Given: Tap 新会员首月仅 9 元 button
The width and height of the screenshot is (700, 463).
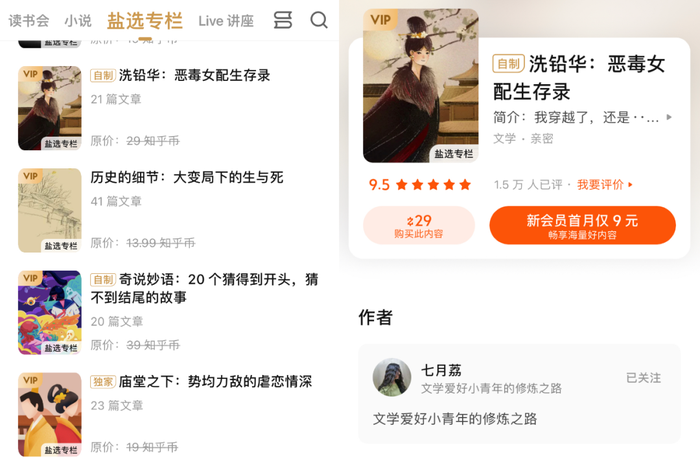Looking at the screenshot, I should pos(582,226).
